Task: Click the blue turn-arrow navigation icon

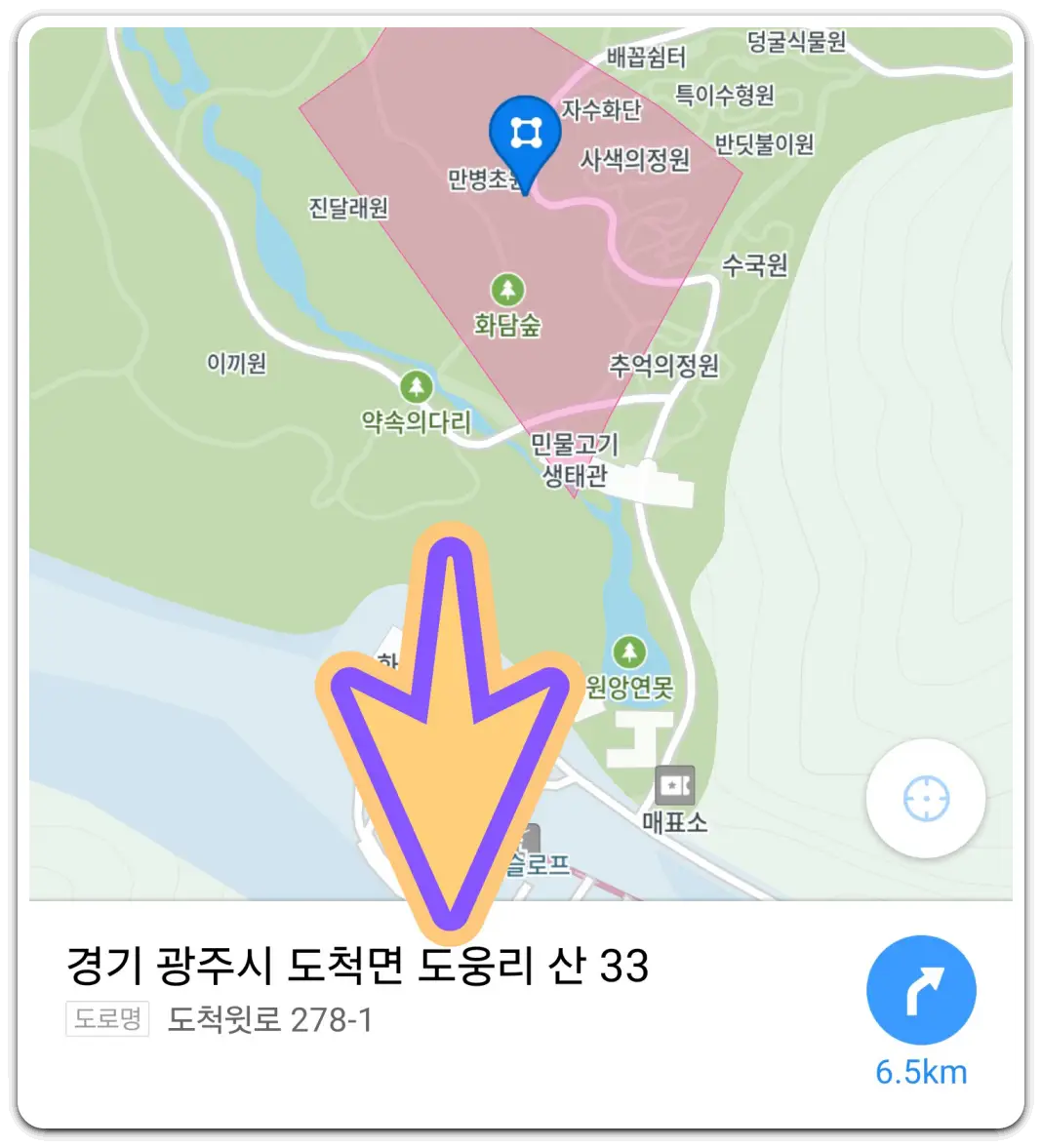Action: tap(921, 988)
